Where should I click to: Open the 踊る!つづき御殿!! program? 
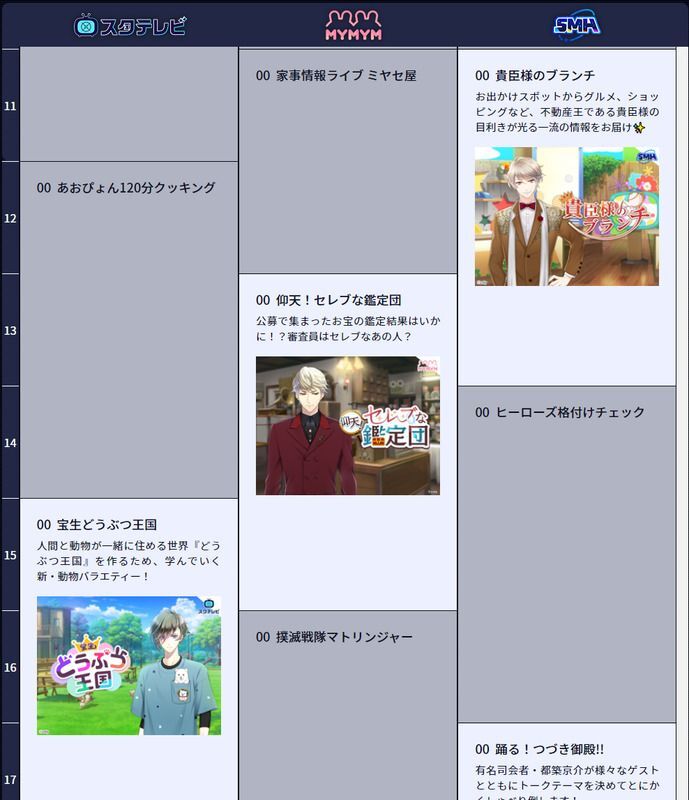click(540, 749)
